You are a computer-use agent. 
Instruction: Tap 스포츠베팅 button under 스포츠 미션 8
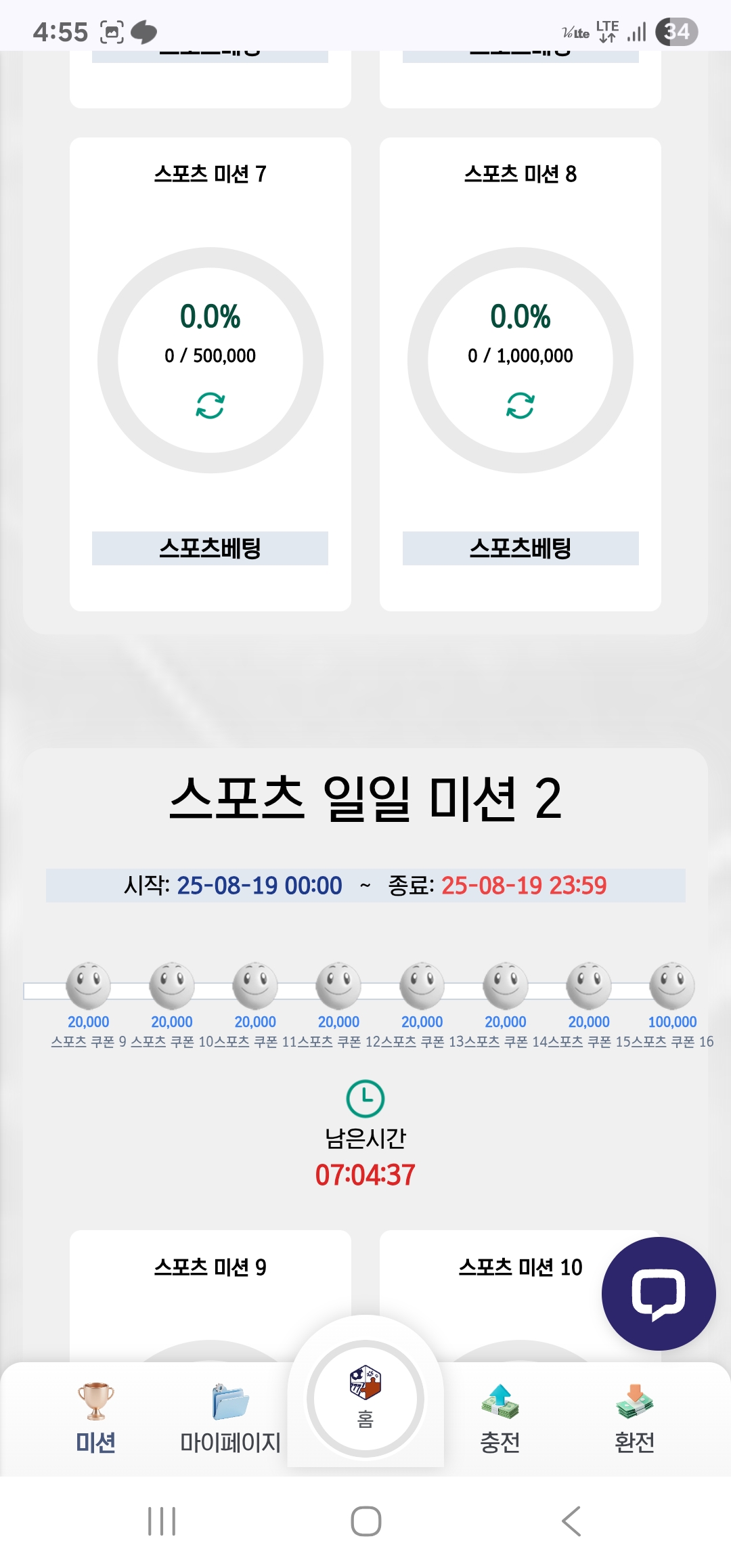(x=520, y=548)
